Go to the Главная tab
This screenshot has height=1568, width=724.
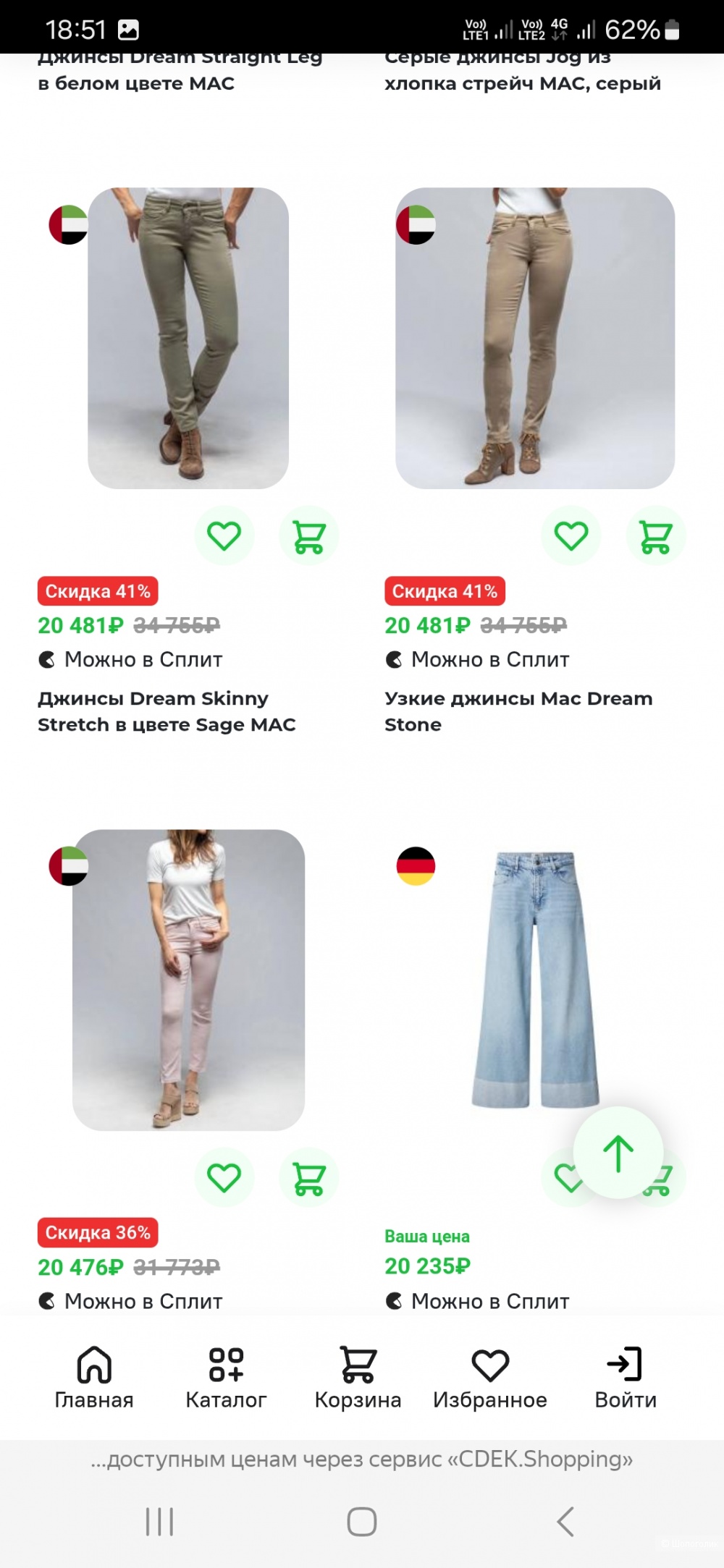coord(94,1377)
